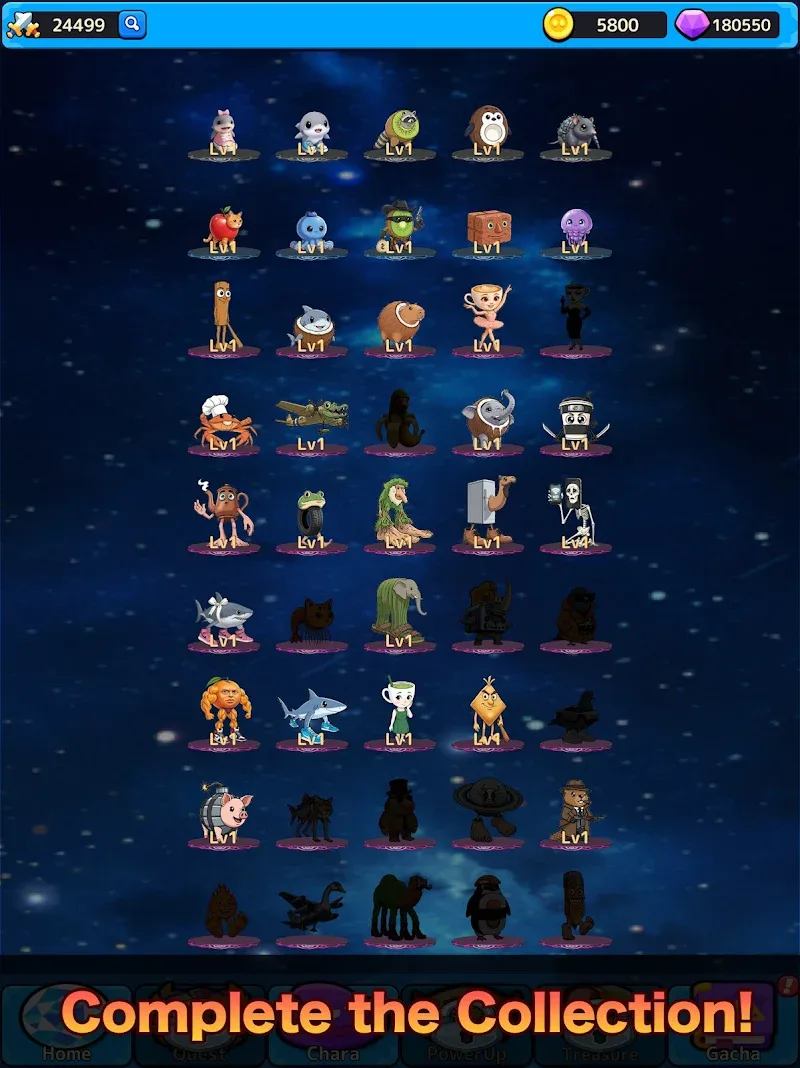This screenshot has width=800, height=1068.
Task: Select the locked camel silhouette character
Action: [400, 908]
